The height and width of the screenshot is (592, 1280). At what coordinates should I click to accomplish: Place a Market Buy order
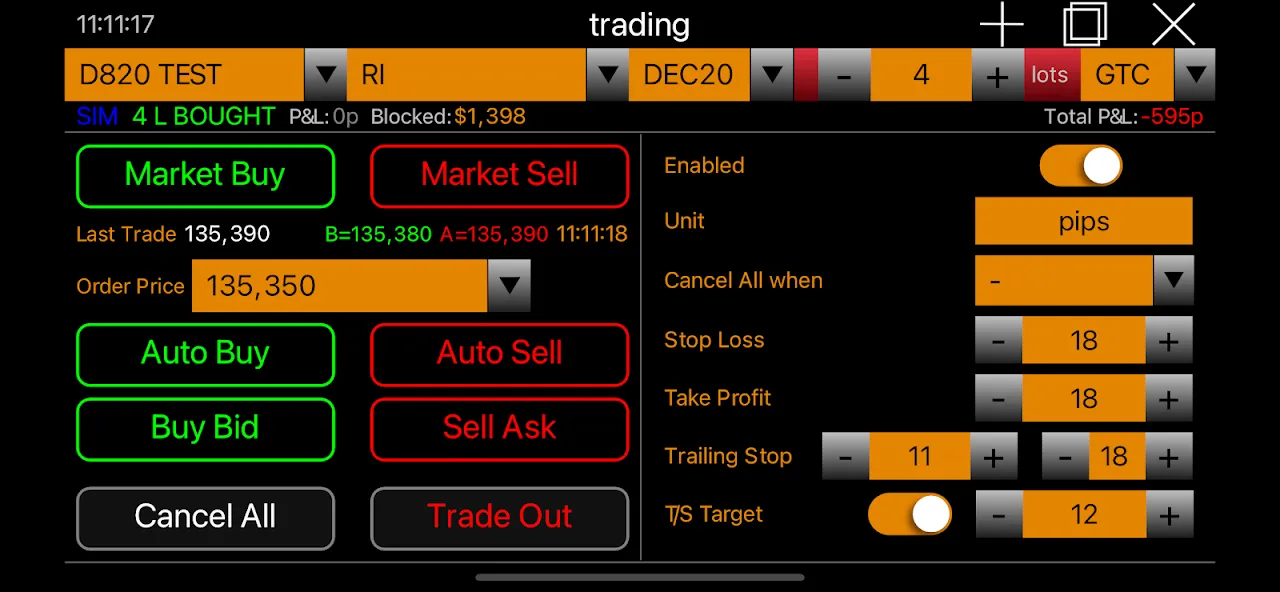tap(205, 175)
